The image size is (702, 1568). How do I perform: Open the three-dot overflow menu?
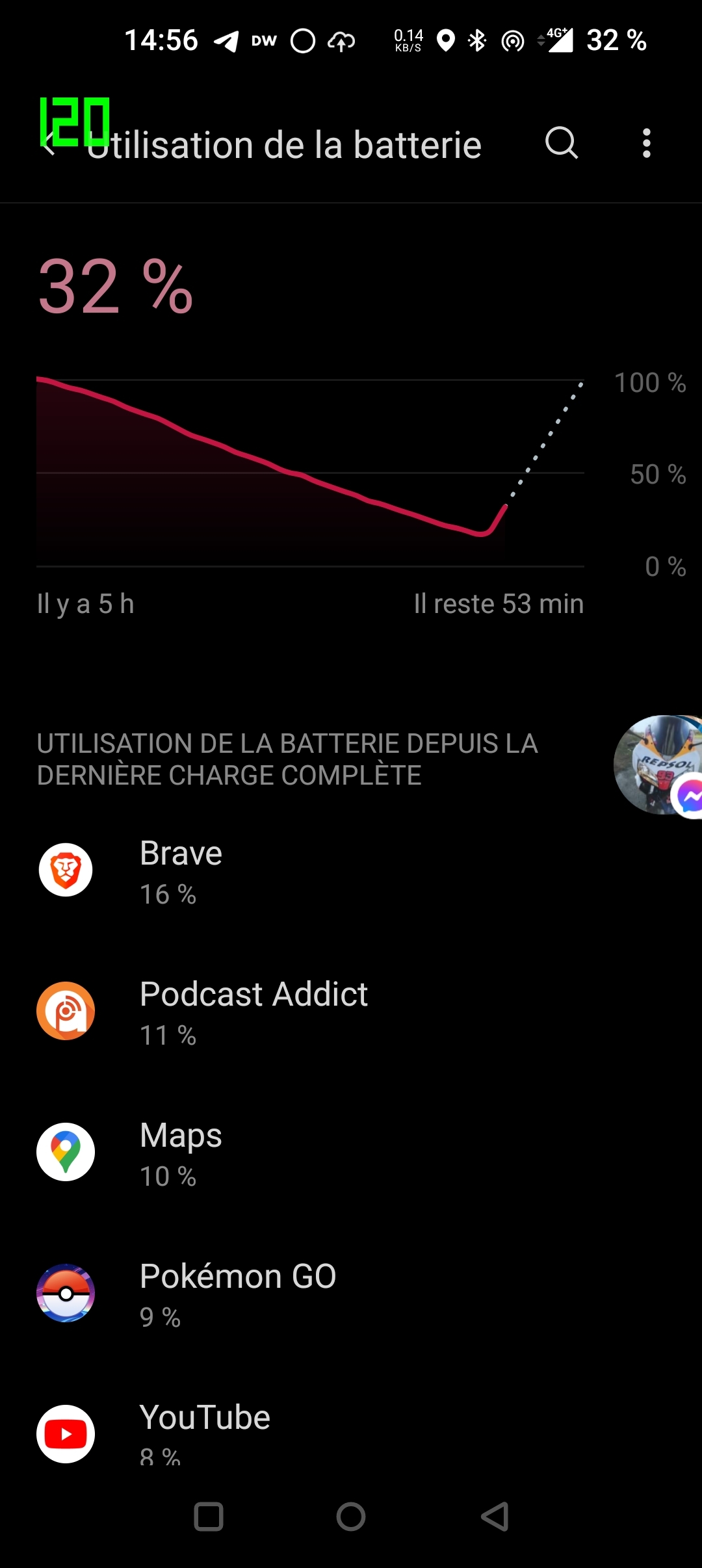[x=646, y=143]
